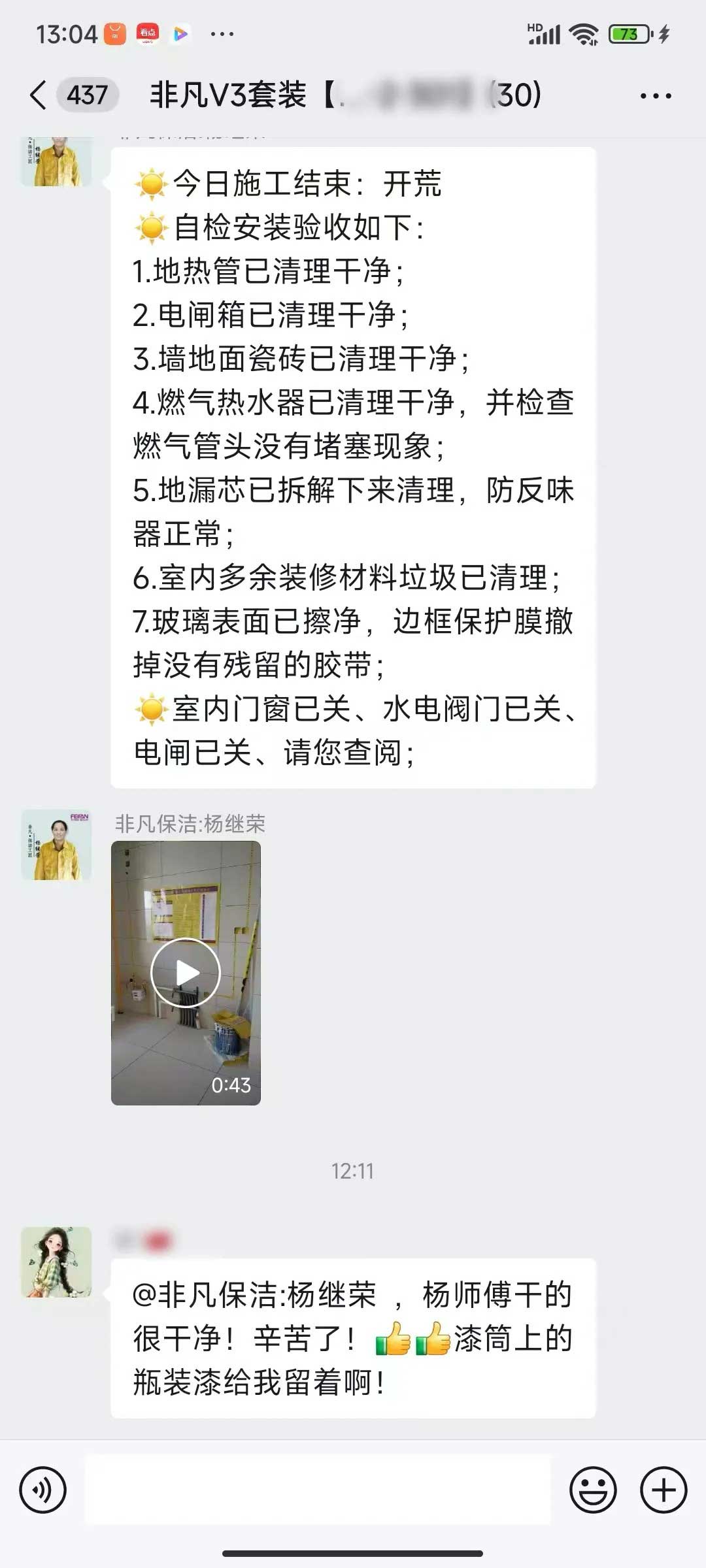Go back to the chat list

click(x=39, y=95)
